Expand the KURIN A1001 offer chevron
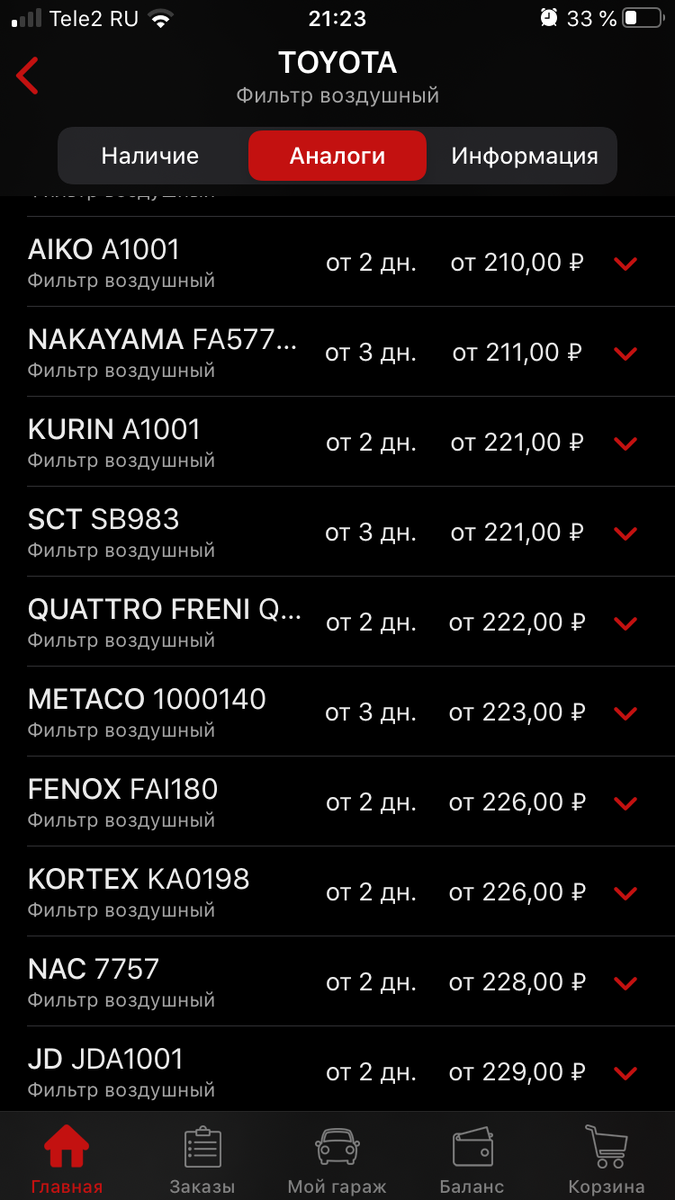675x1200 pixels. [x=625, y=443]
